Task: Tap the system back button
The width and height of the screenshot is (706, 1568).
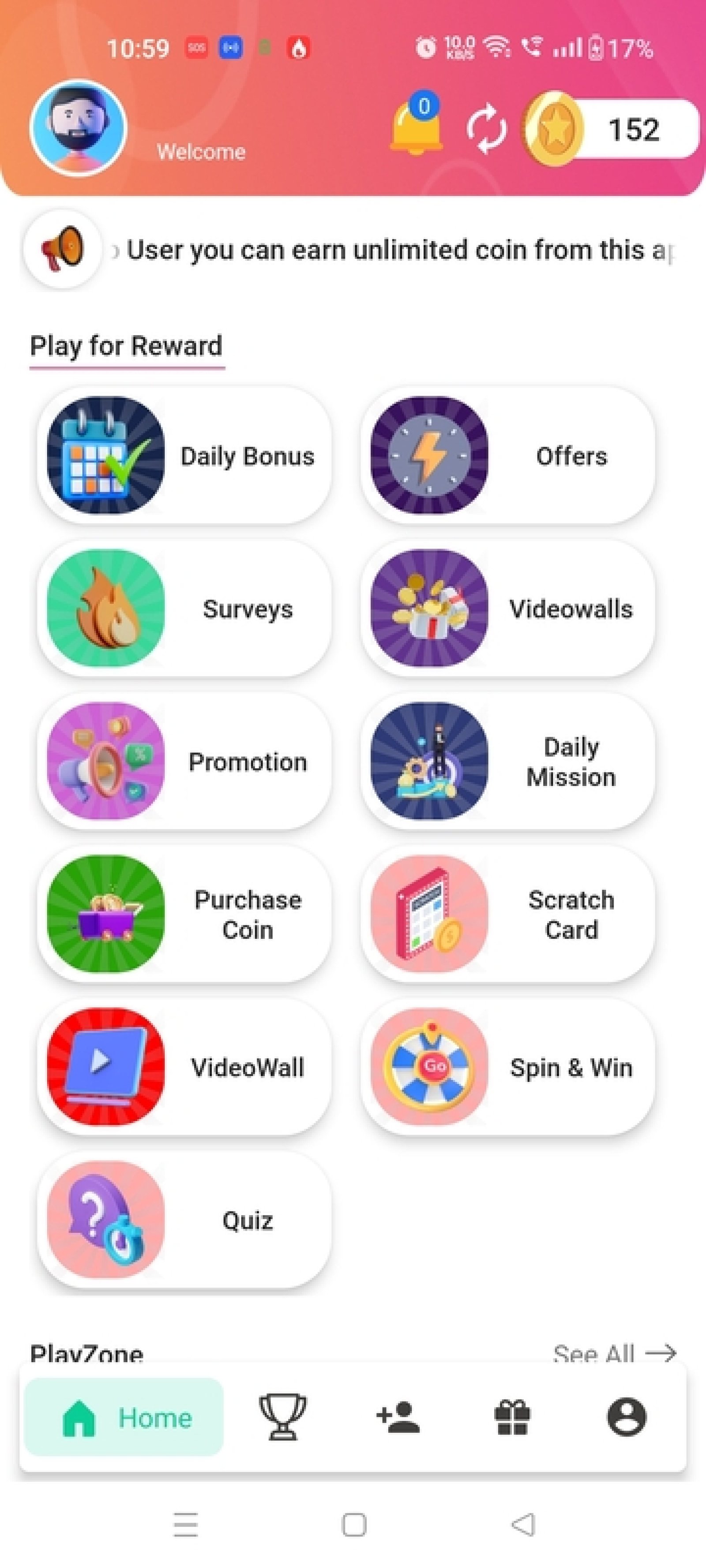Action: coord(523,1524)
